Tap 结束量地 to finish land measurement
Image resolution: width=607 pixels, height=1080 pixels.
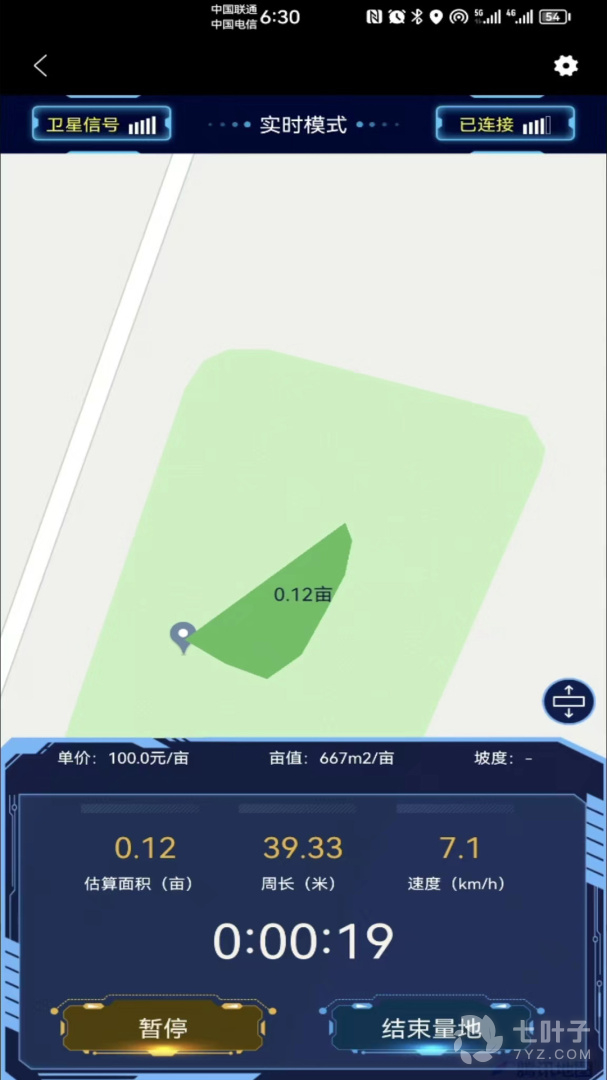pyautogui.click(x=431, y=1027)
